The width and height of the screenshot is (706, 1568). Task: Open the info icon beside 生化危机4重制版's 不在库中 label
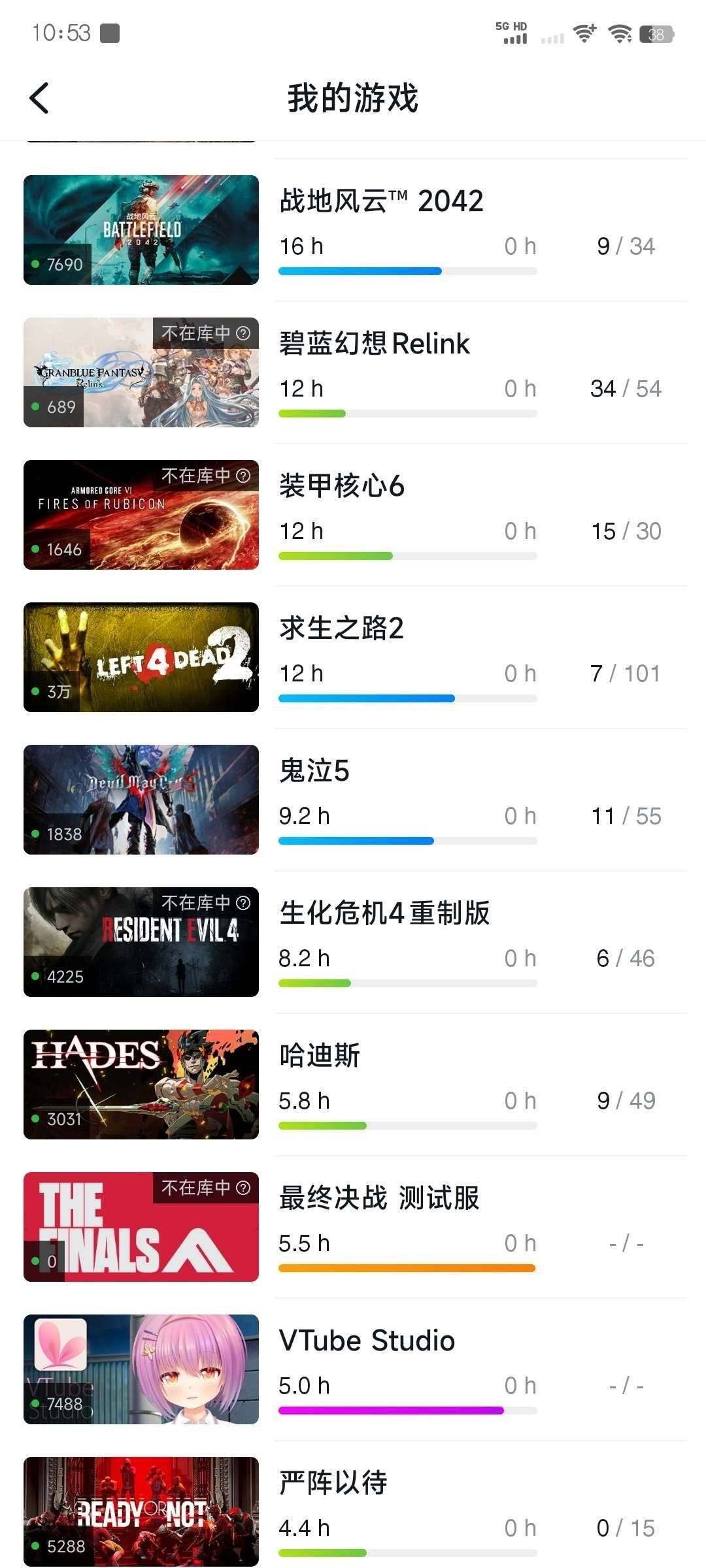(x=243, y=904)
